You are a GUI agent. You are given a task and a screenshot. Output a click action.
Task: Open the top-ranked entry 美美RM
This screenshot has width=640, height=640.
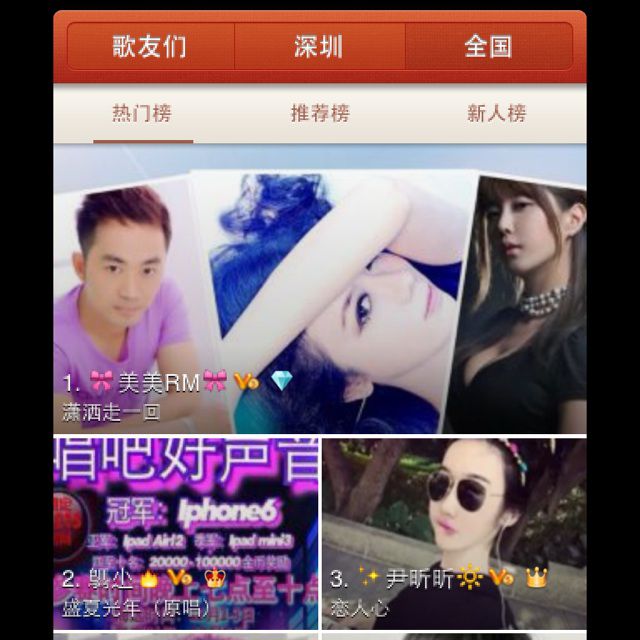[320, 290]
